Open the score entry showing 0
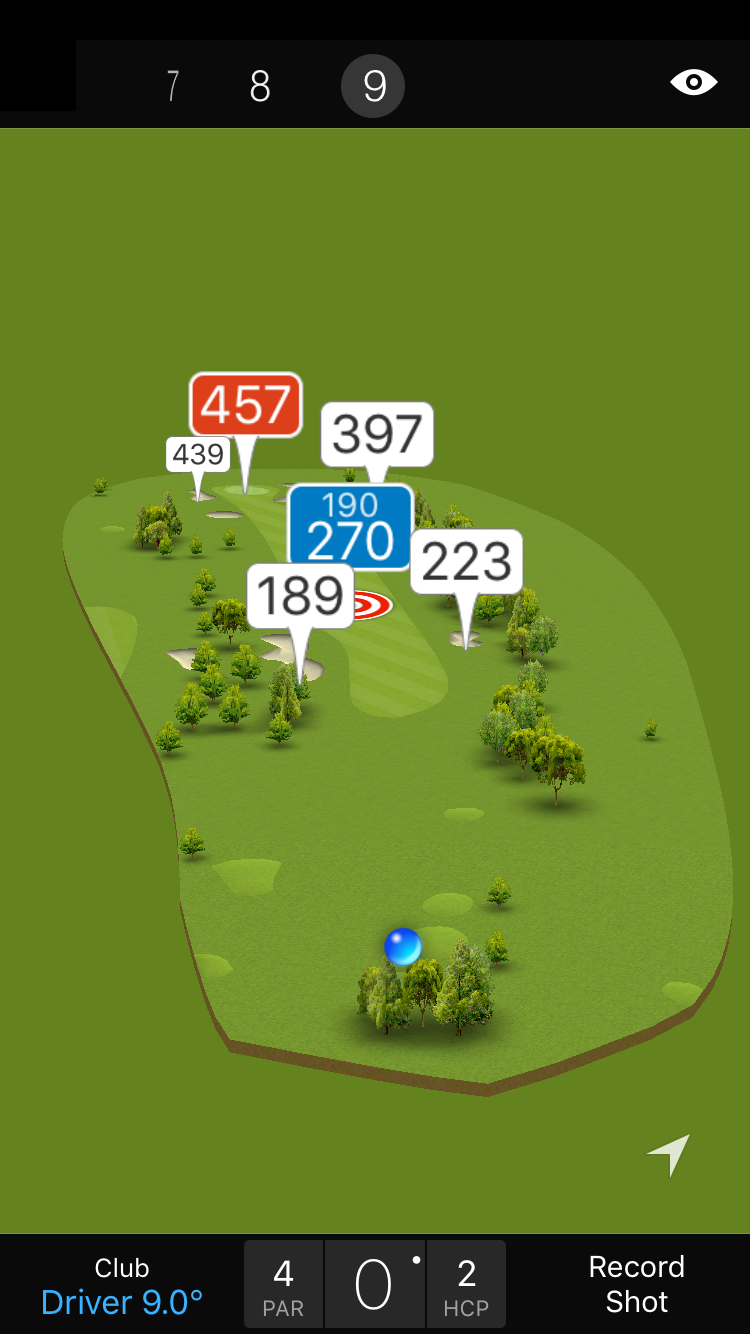The height and width of the screenshot is (1334, 750). (374, 1284)
